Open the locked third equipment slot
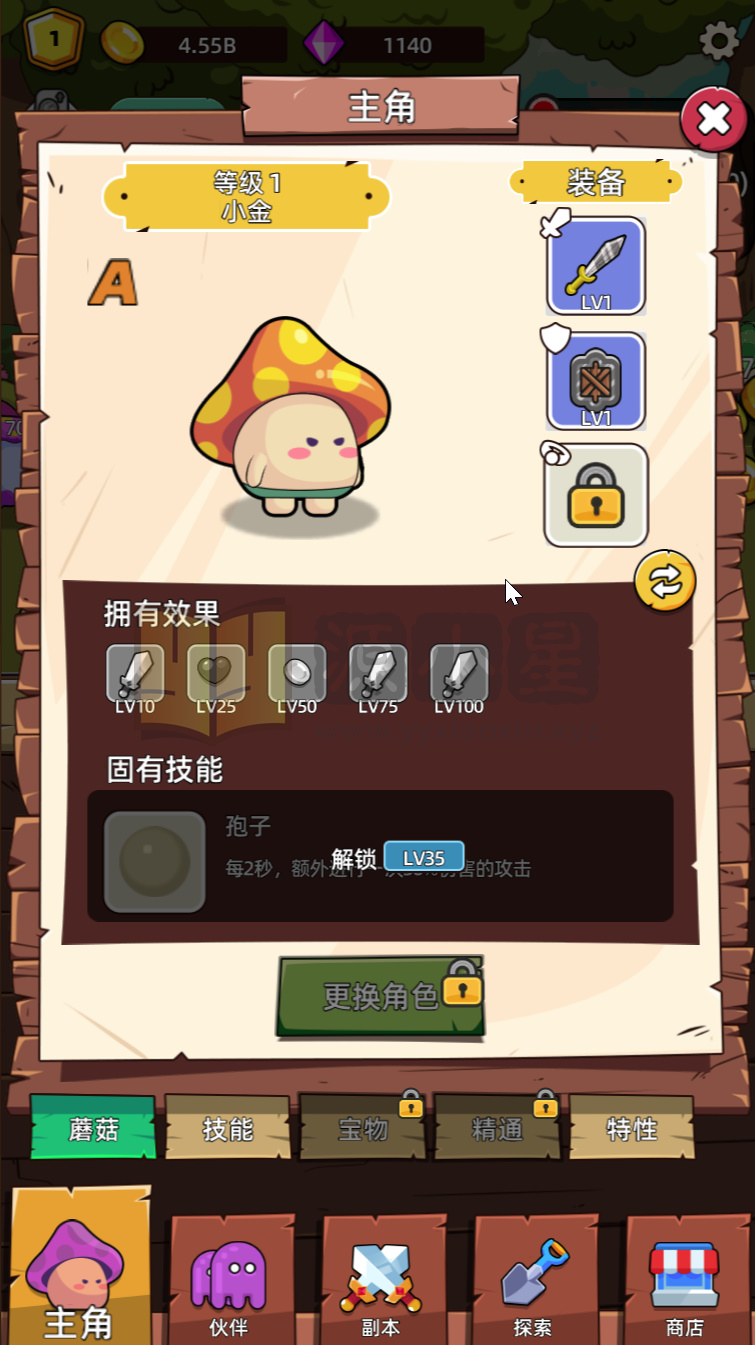The height and width of the screenshot is (1345, 755). point(596,494)
